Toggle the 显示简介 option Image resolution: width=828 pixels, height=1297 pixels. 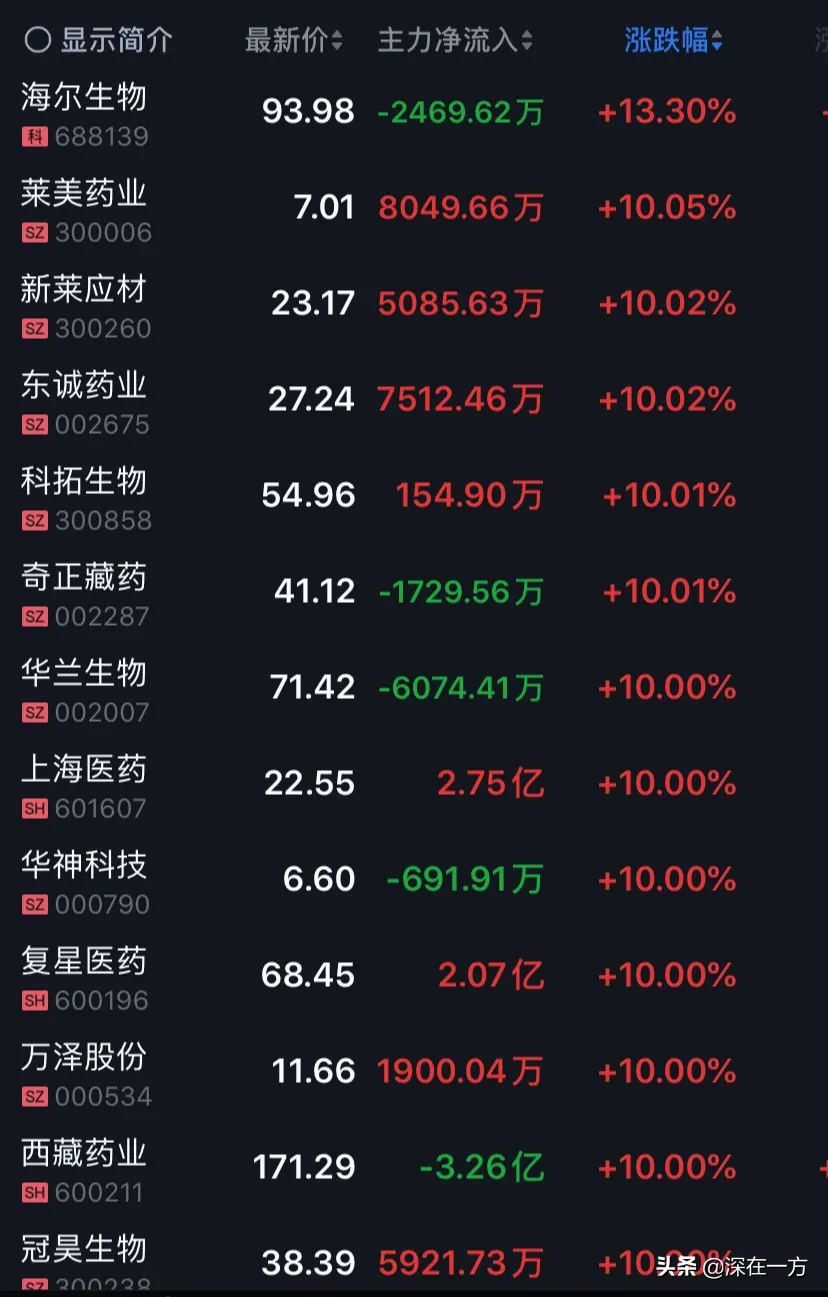[x=98, y=40]
